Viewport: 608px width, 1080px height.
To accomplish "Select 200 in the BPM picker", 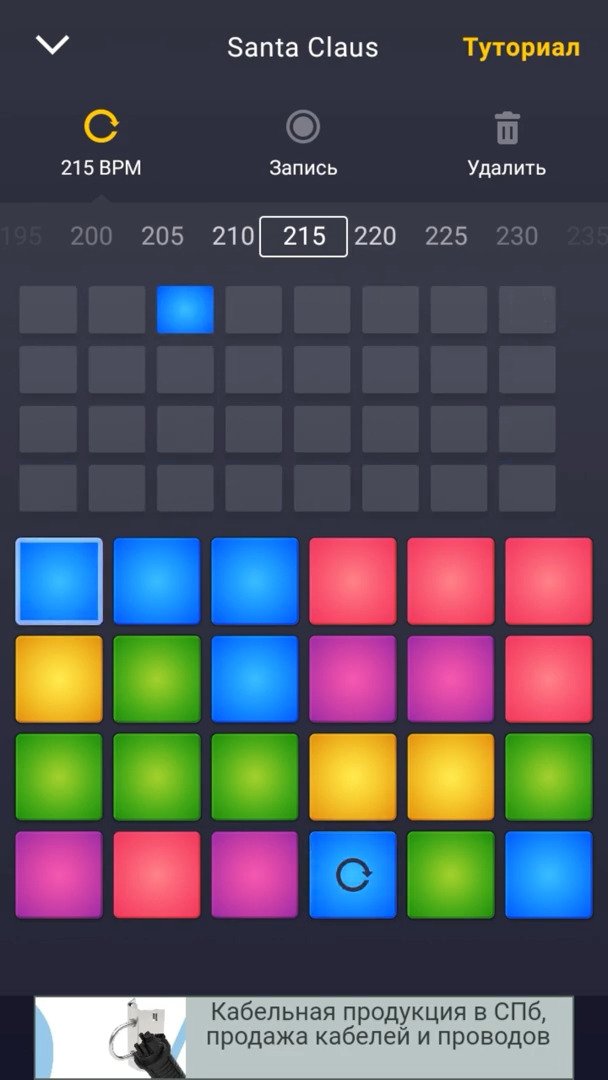I will coord(92,236).
